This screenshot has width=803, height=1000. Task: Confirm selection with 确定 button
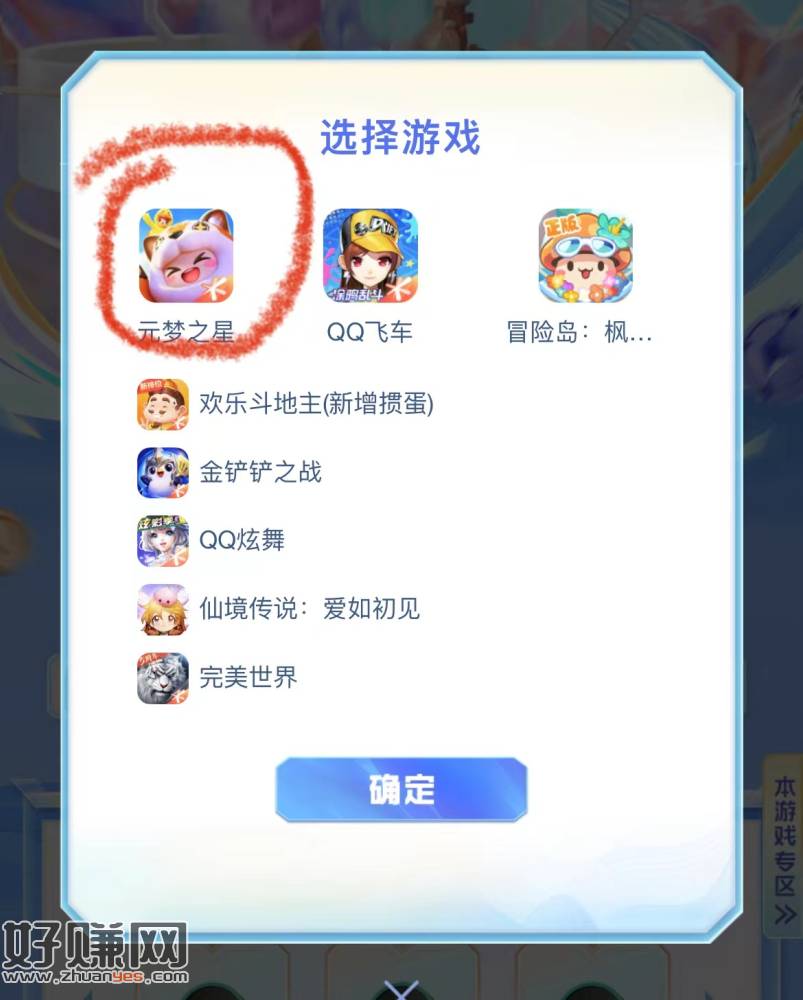(401, 789)
